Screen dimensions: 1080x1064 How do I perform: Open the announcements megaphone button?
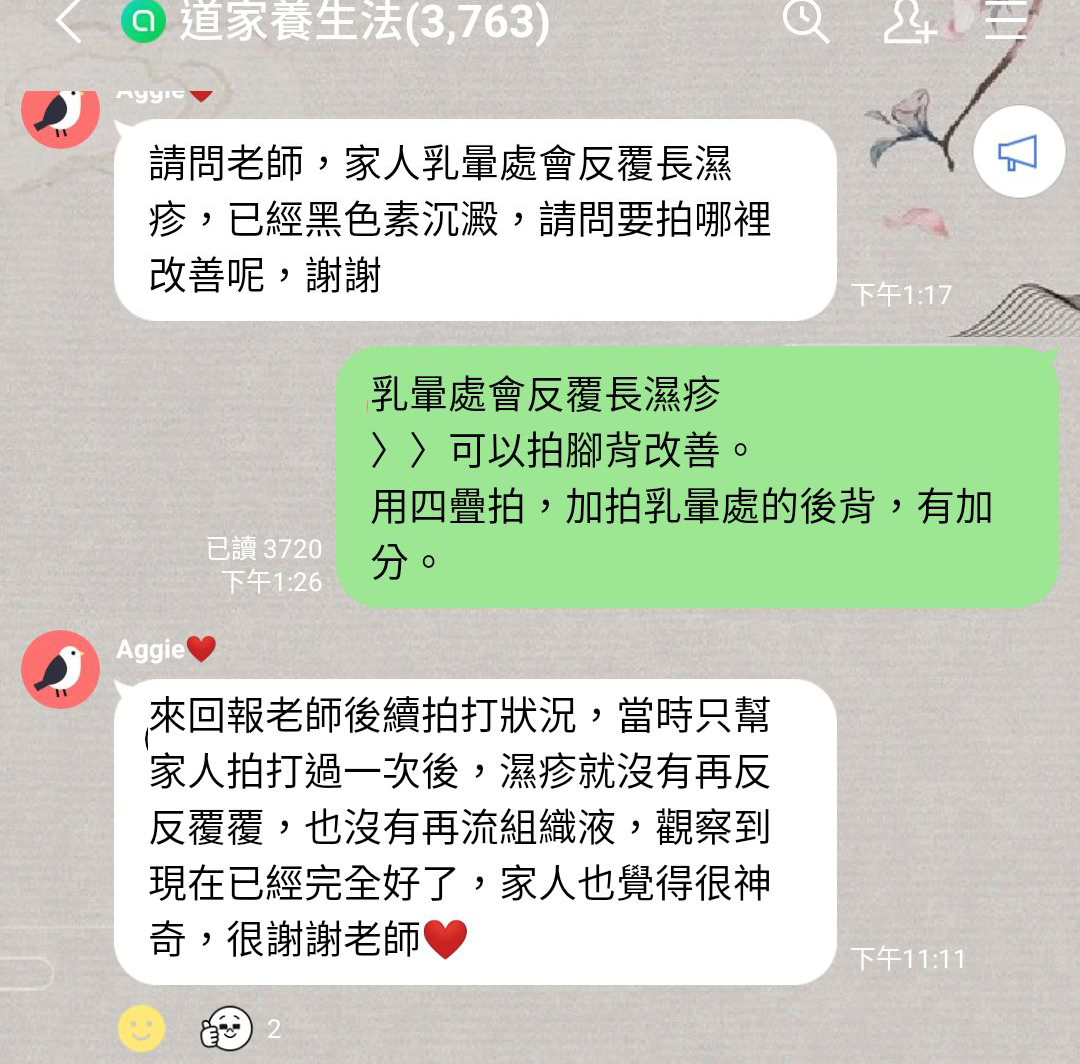[x=1018, y=154]
